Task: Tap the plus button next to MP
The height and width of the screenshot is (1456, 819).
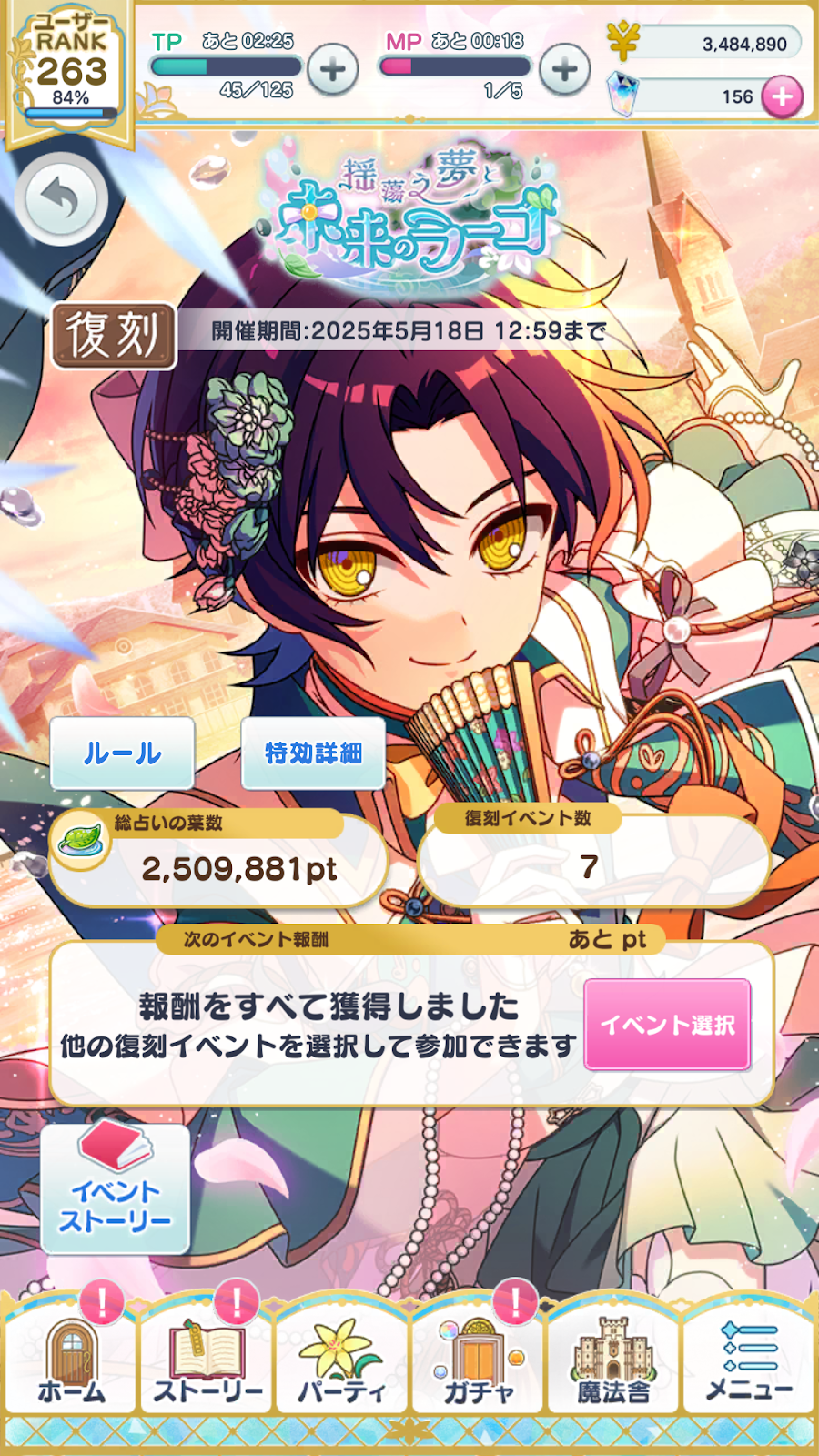Action: (564, 70)
